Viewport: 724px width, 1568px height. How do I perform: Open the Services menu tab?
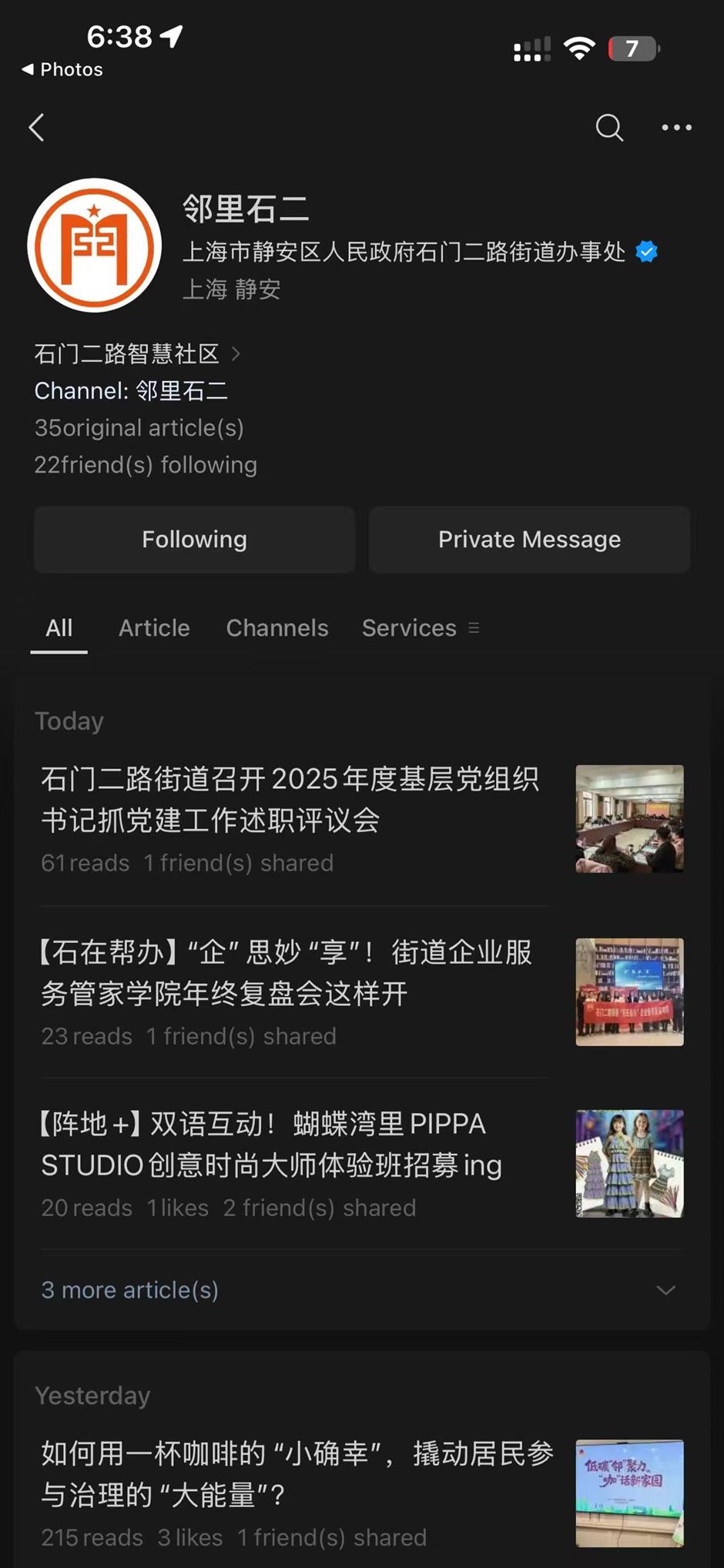pos(420,628)
